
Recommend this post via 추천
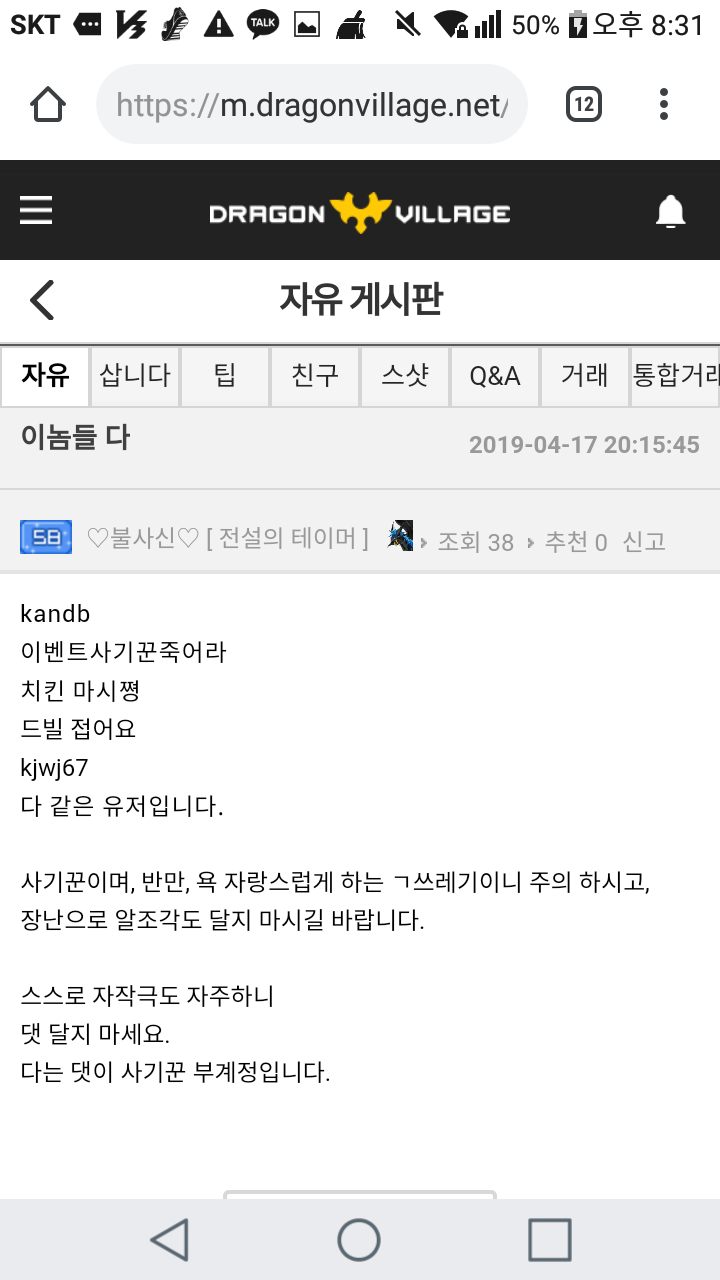(x=575, y=541)
